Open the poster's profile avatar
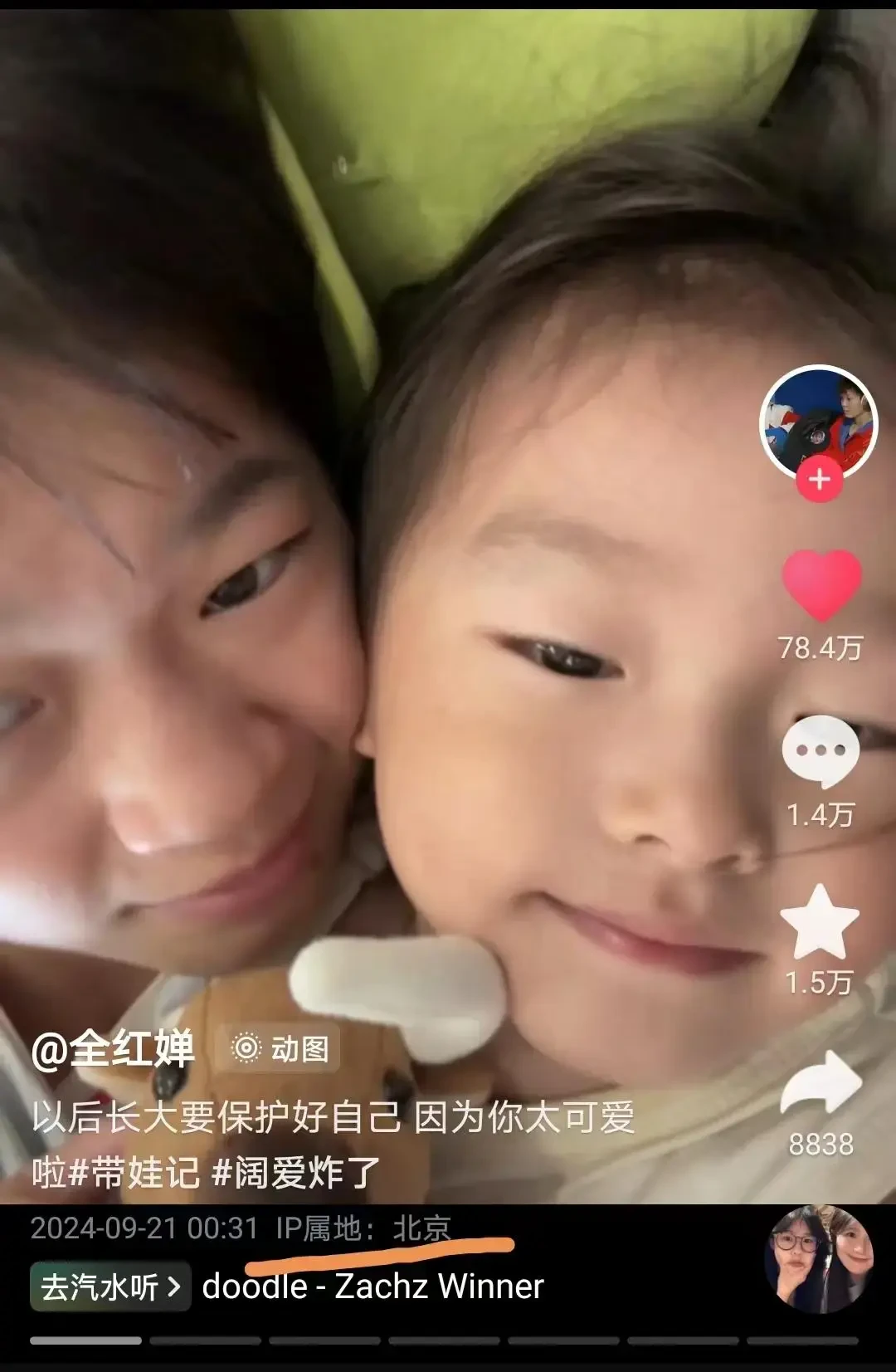The height and width of the screenshot is (1372, 896). coord(819,422)
